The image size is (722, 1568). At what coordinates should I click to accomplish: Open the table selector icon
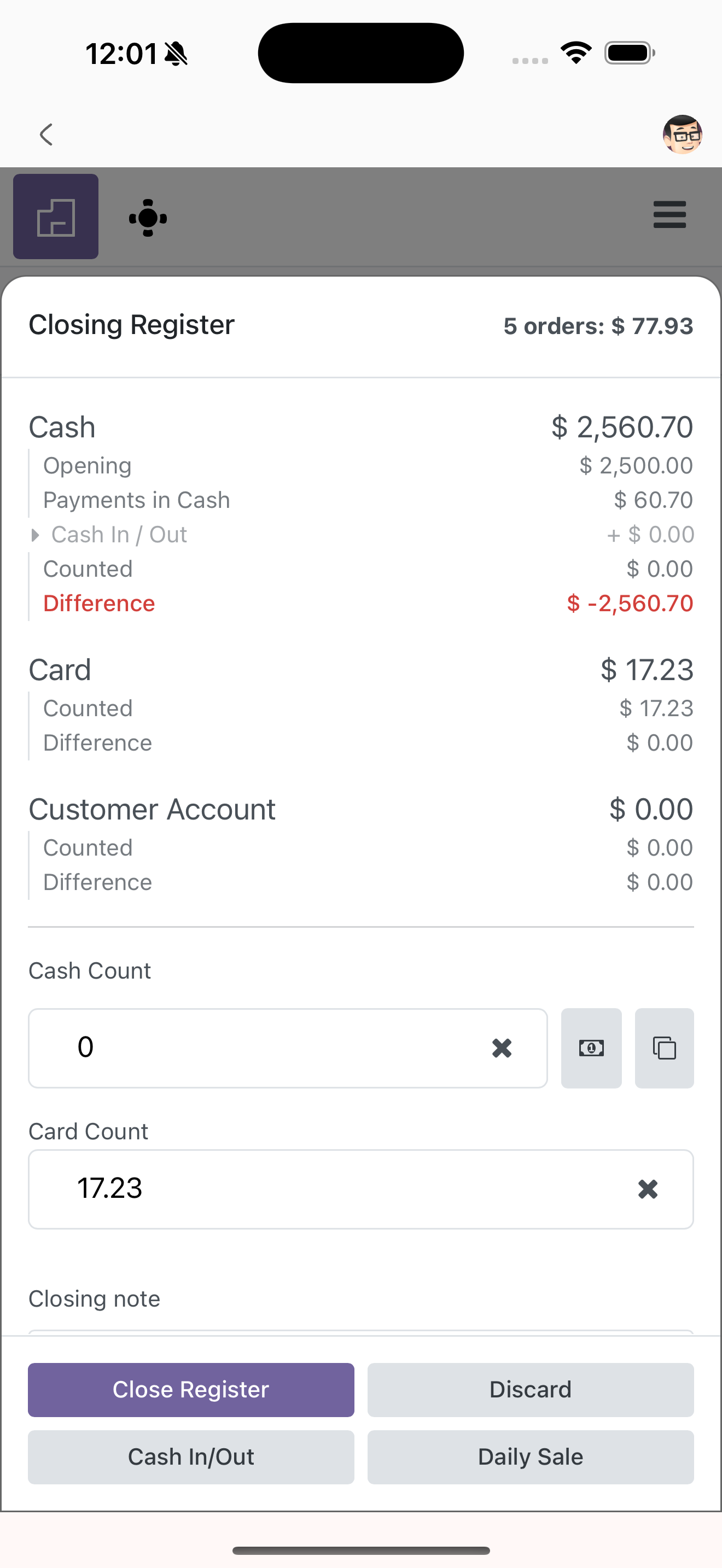pos(148,217)
